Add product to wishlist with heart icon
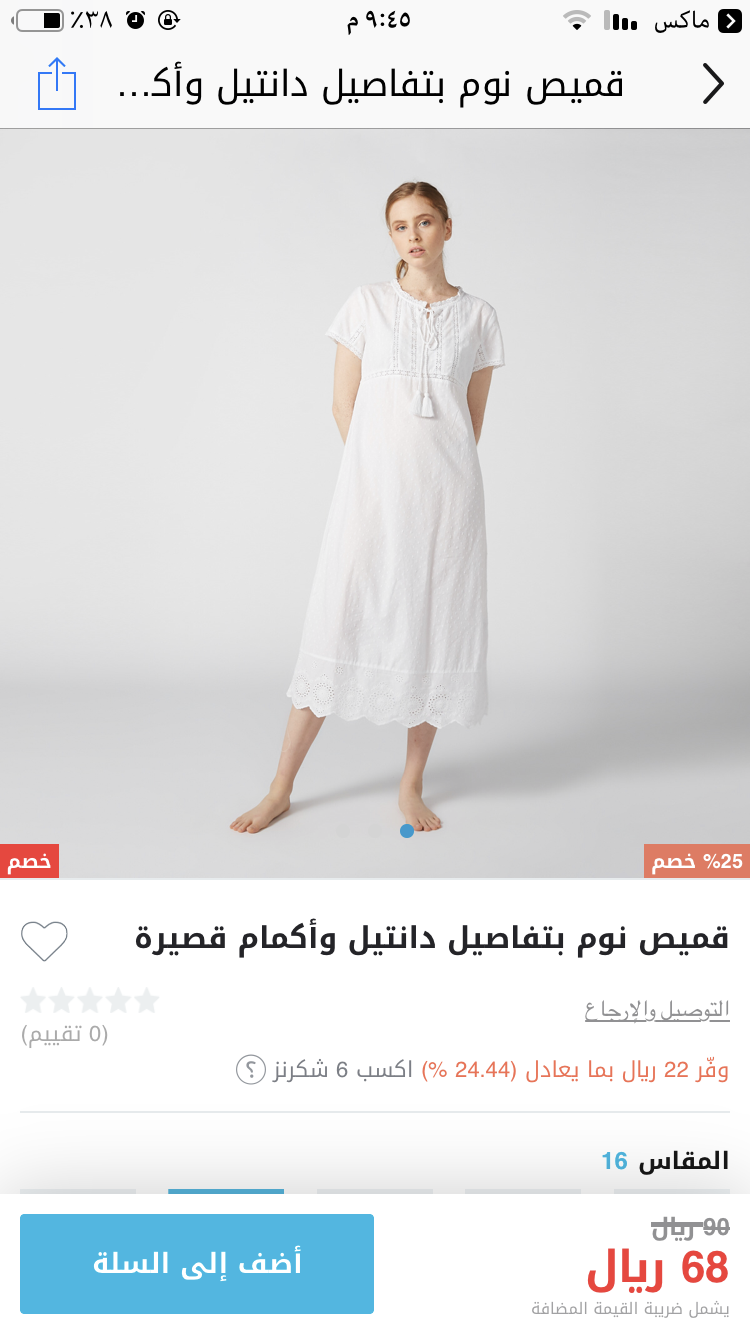The width and height of the screenshot is (750, 1334). (x=45, y=940)
